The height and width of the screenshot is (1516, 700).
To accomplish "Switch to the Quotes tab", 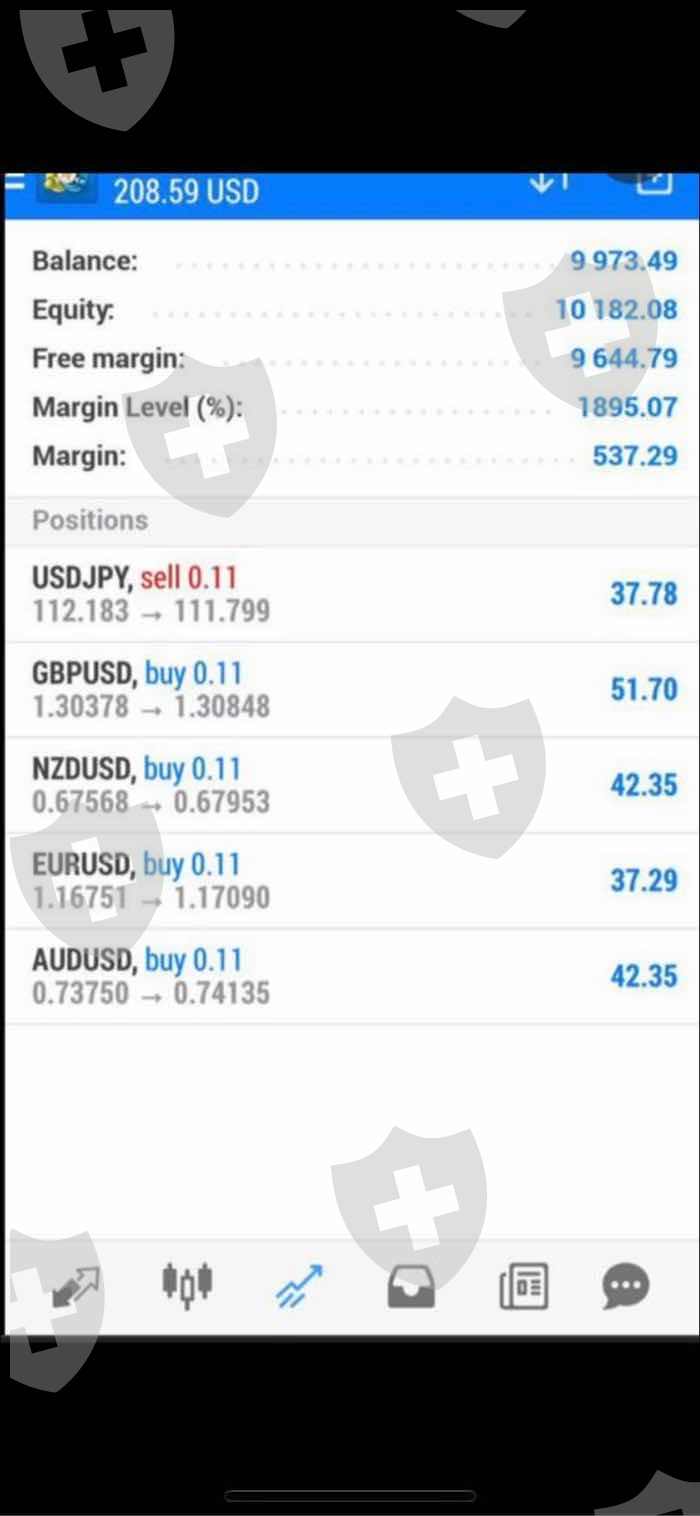I will click(x=76, y=1286).
